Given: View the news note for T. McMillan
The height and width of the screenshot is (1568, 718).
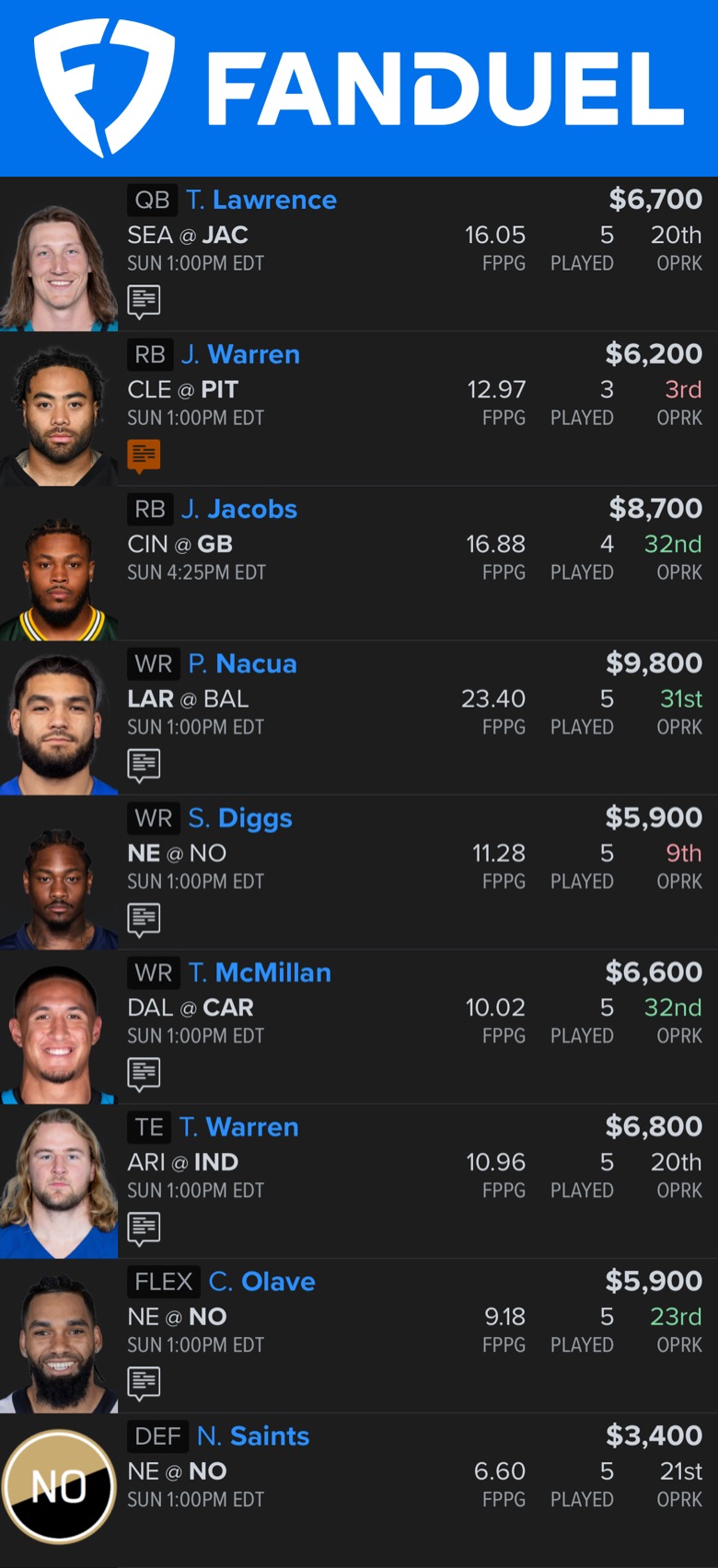Looking at the screenshot, I should click(144, 1074).
